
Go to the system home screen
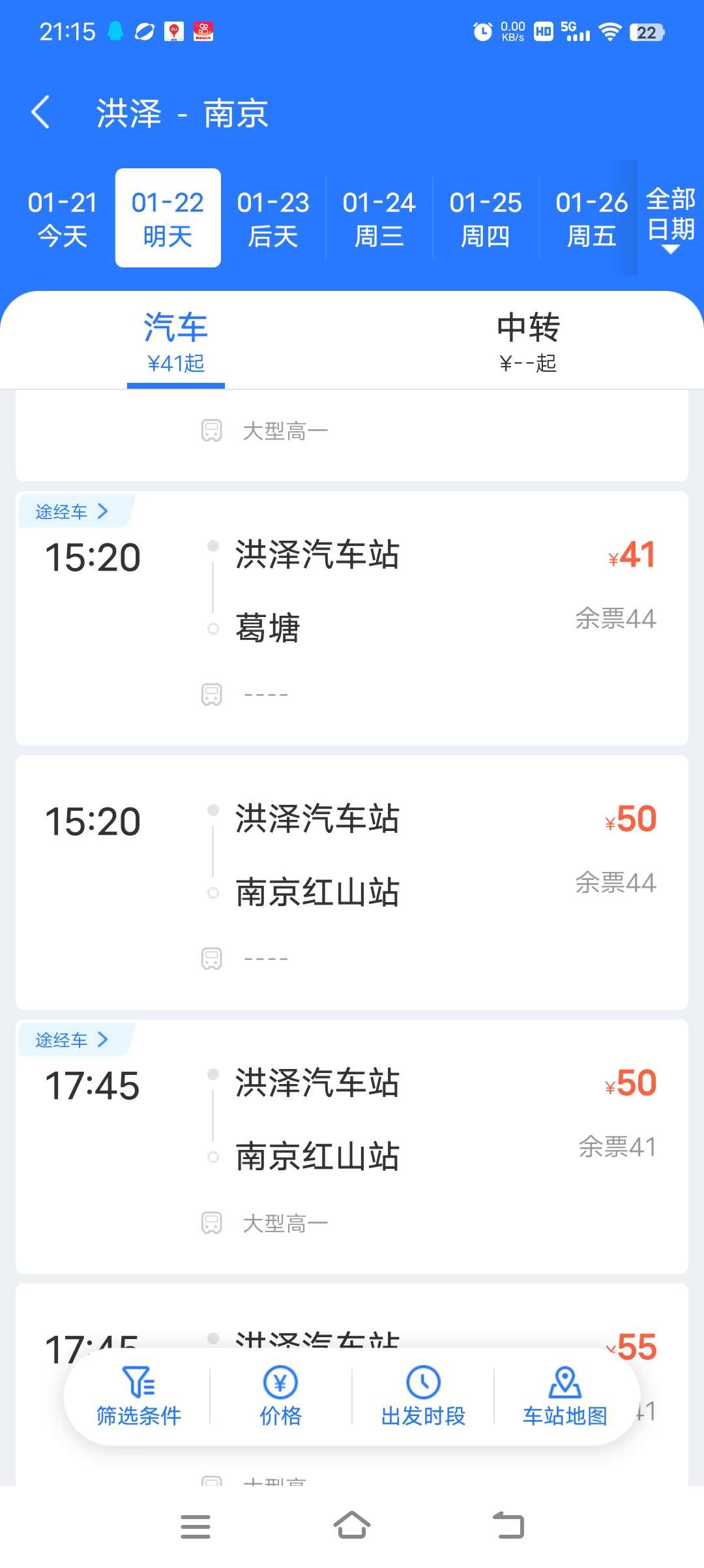click(352, 1526)
